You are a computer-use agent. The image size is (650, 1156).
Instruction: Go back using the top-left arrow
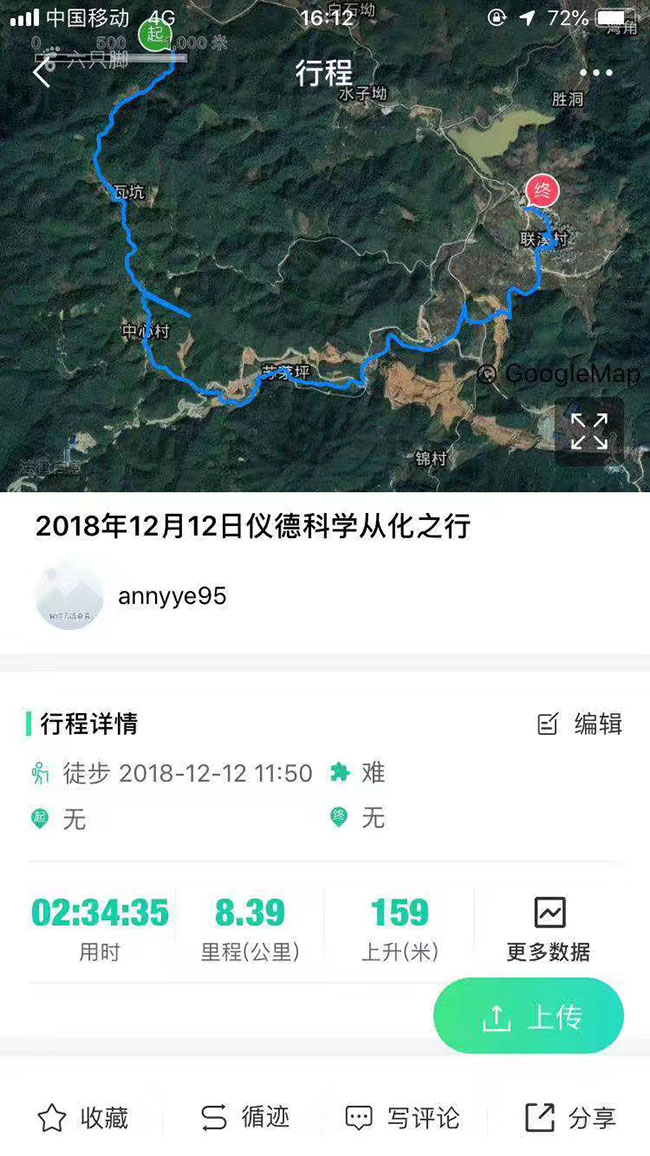click(41, 73)
